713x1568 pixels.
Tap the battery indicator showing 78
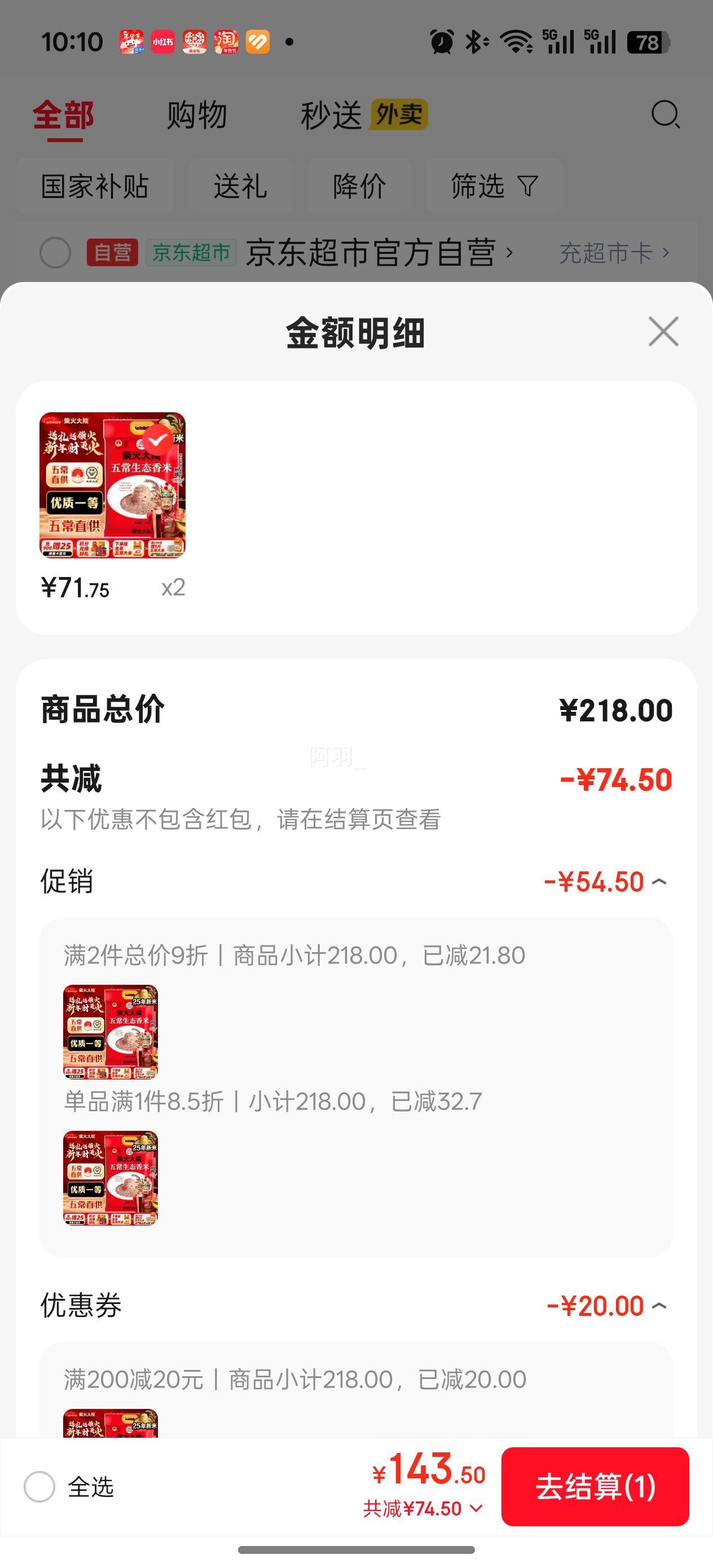point(647,40)
